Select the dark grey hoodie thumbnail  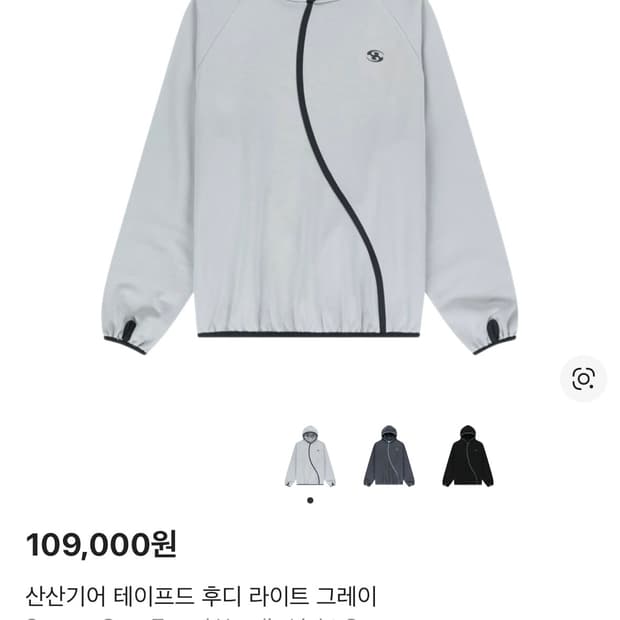389,455
